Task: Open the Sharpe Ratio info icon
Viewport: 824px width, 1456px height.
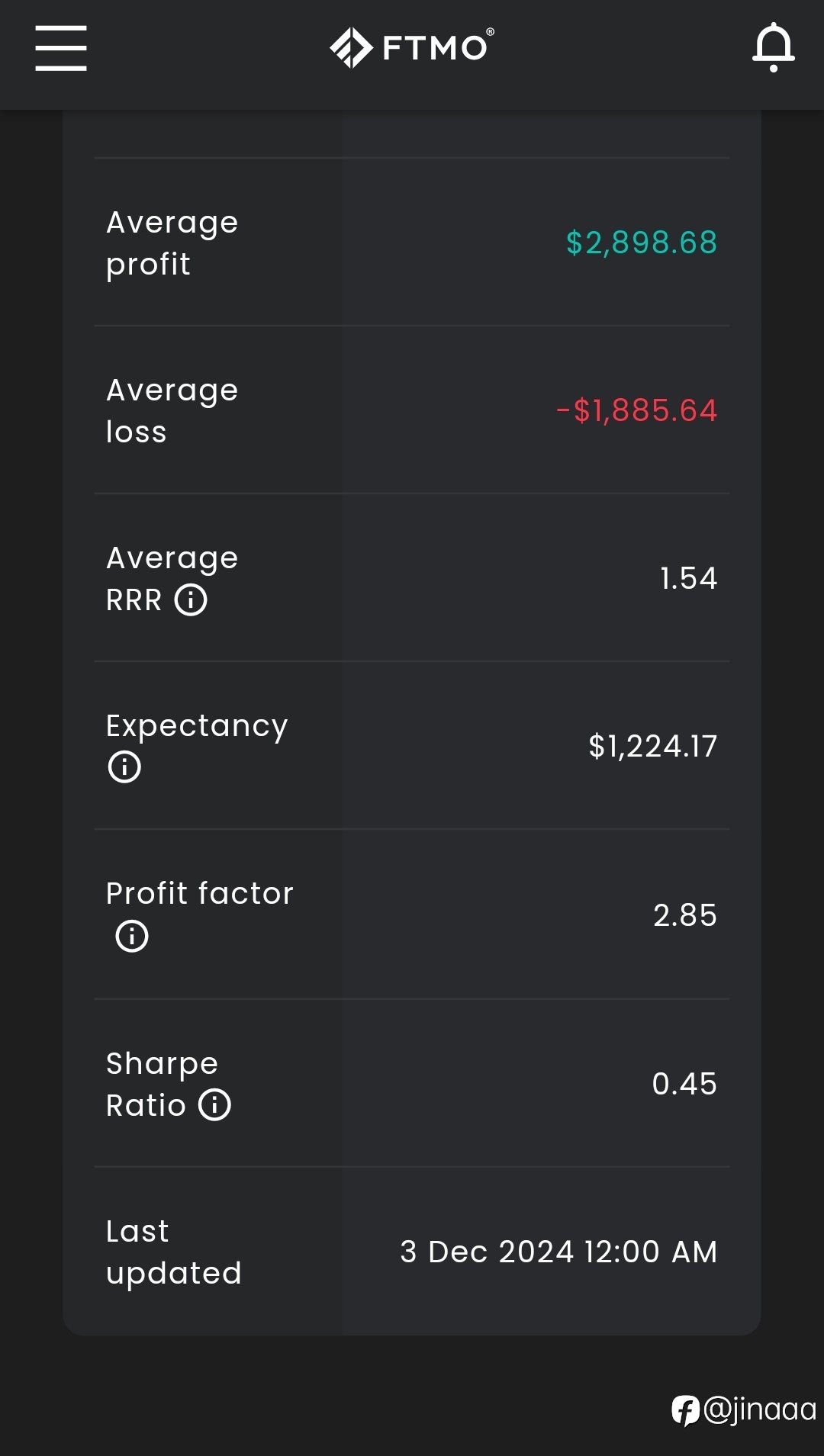Action: (x=214, y=1104)
